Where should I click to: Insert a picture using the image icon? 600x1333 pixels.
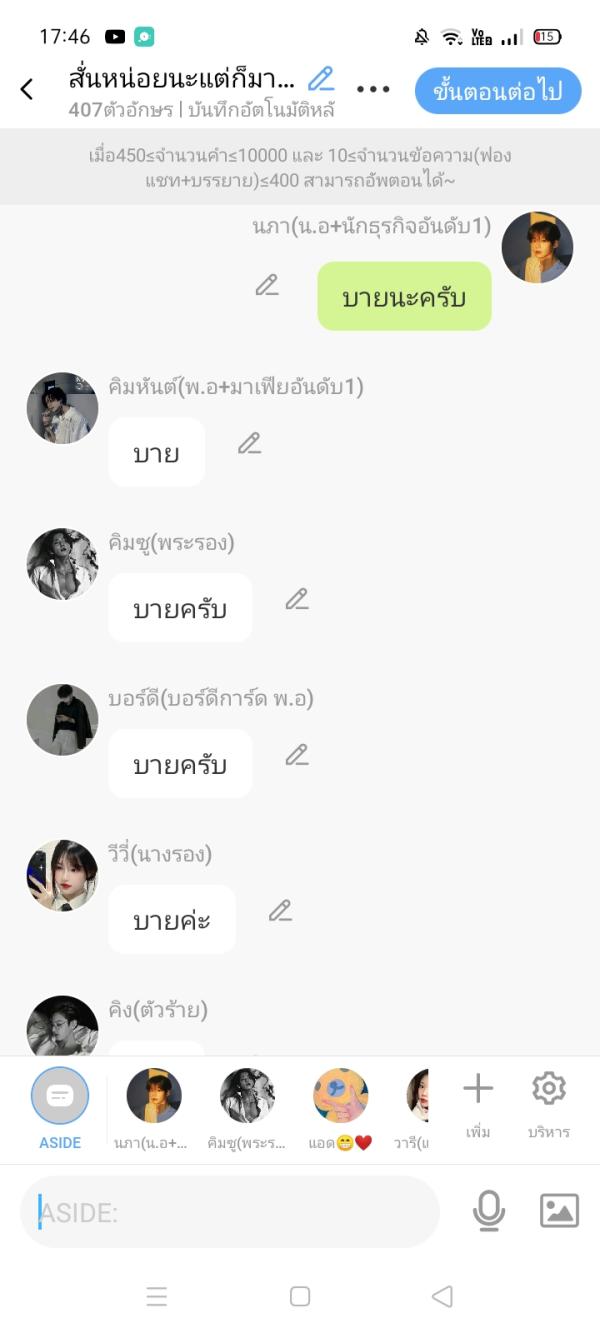point(559,1211)
